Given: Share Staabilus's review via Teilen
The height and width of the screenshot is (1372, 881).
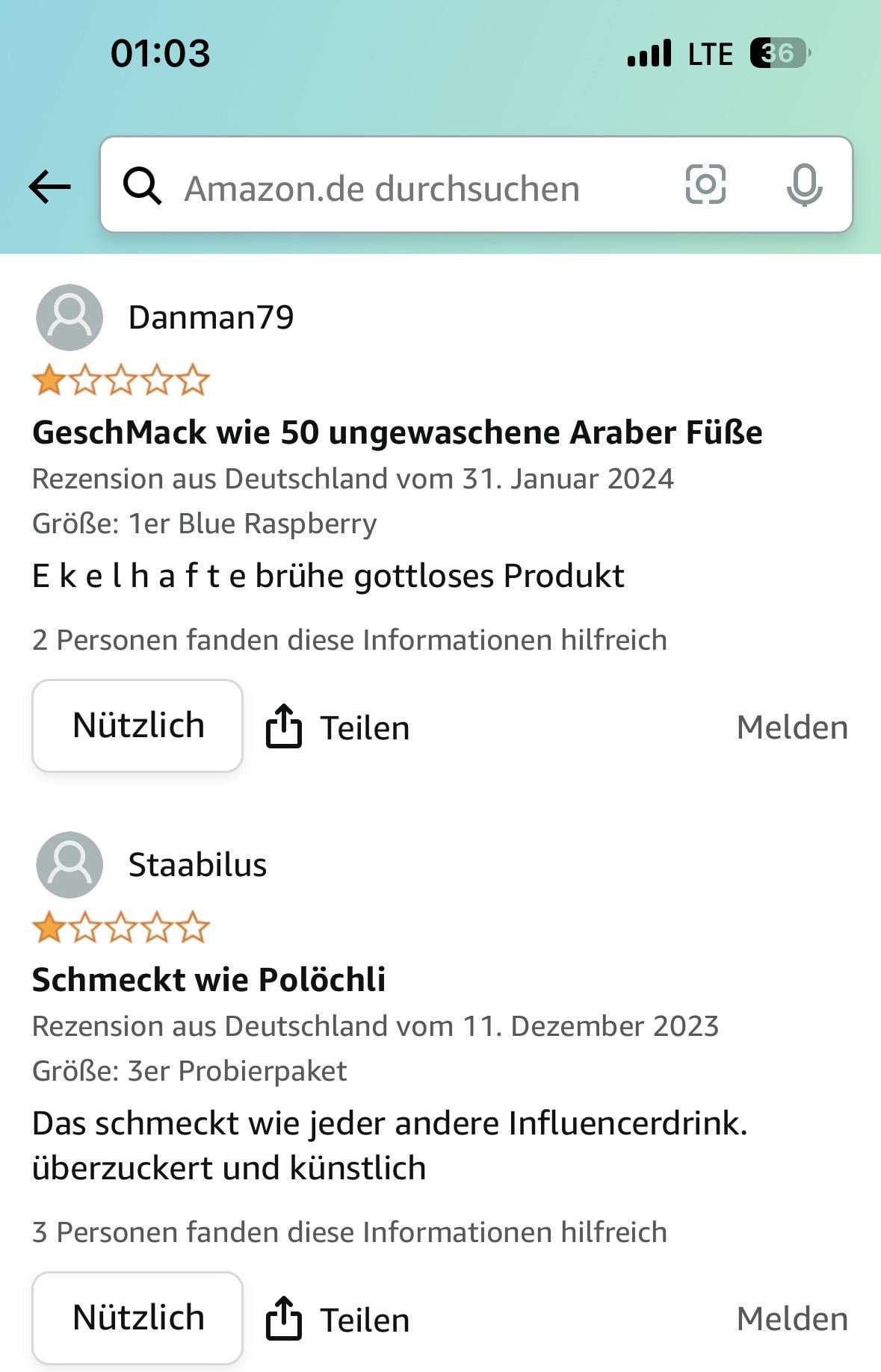Looking at the screenshot, I should click(x=338, y=1320).
